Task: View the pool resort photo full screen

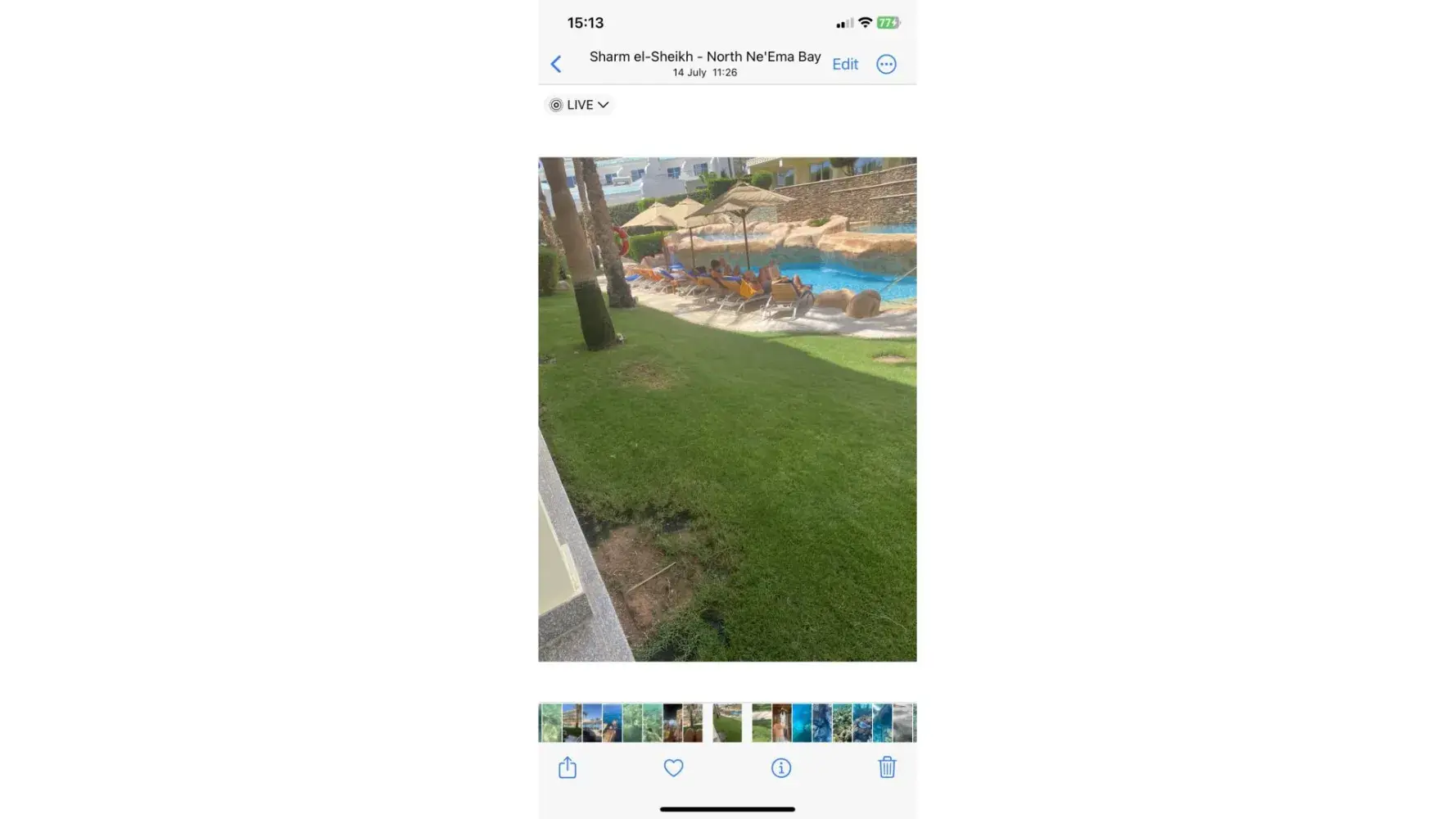Action: (x=727, y=409)
